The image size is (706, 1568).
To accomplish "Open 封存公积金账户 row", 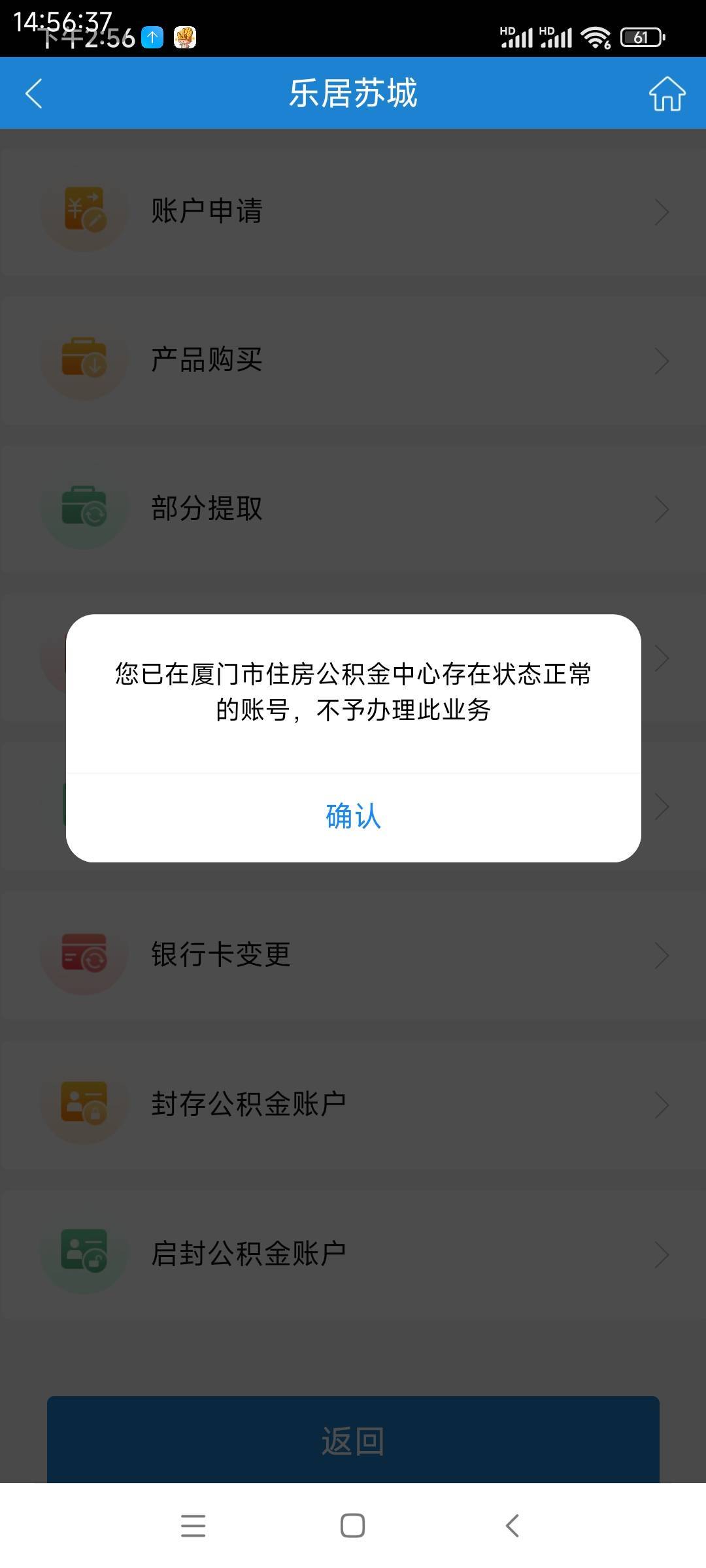I will [353, 1104].
